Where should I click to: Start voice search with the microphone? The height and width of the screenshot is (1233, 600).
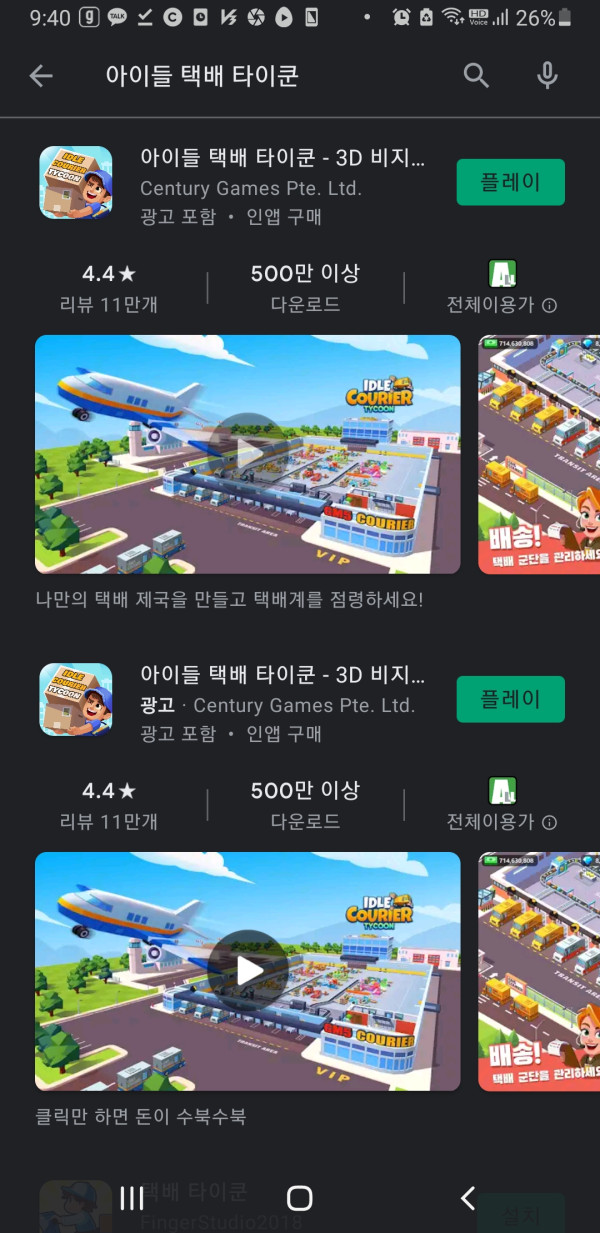(x=546, y=76)
